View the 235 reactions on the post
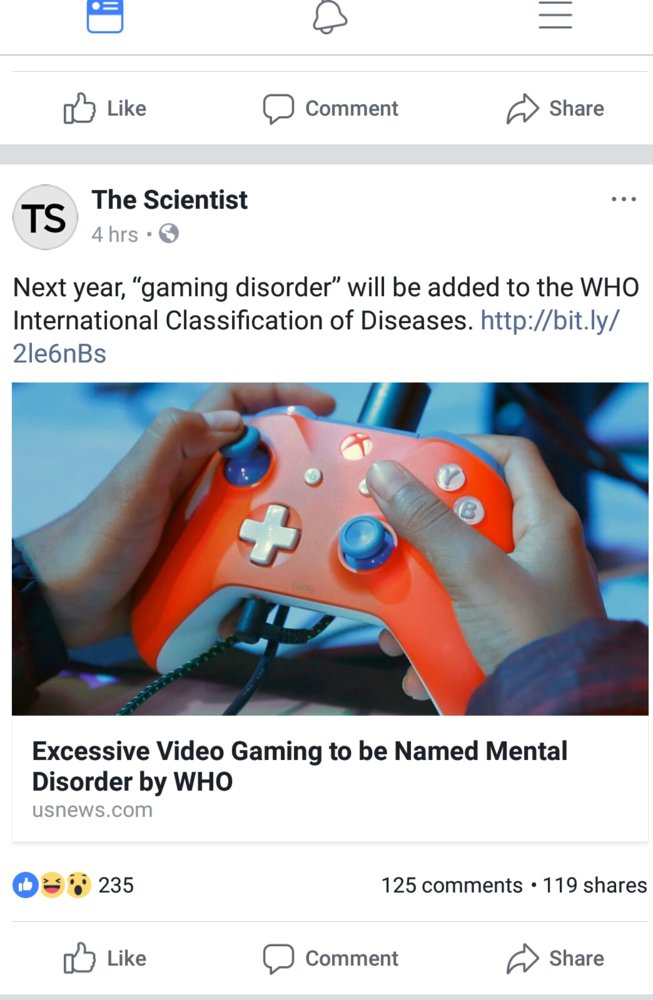Image resolution: width=653 pixels, height=1000 pixels. 74,885
